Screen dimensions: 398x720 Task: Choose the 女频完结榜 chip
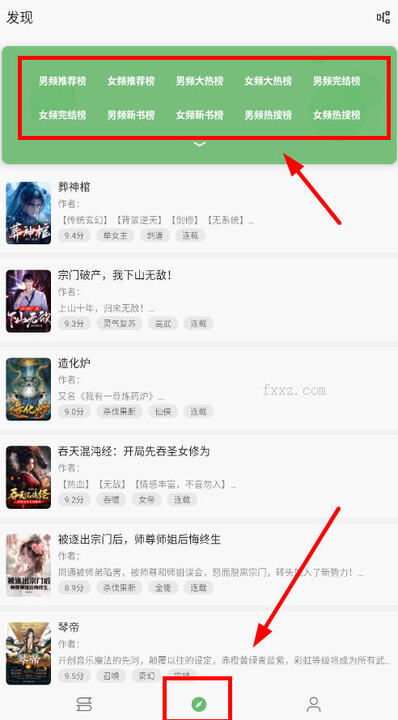pyautogui.click(x=62, y=115)
